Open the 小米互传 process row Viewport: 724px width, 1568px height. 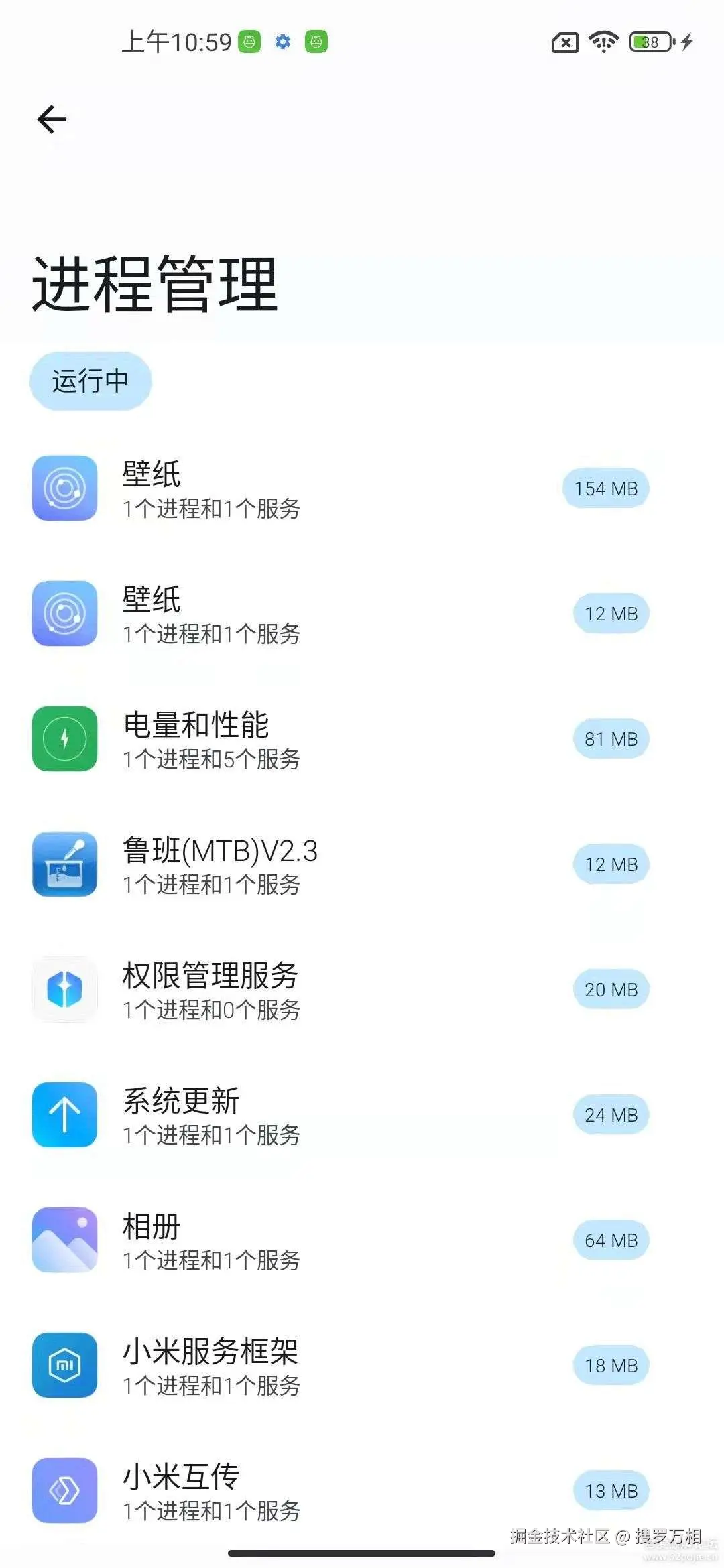335,1491
